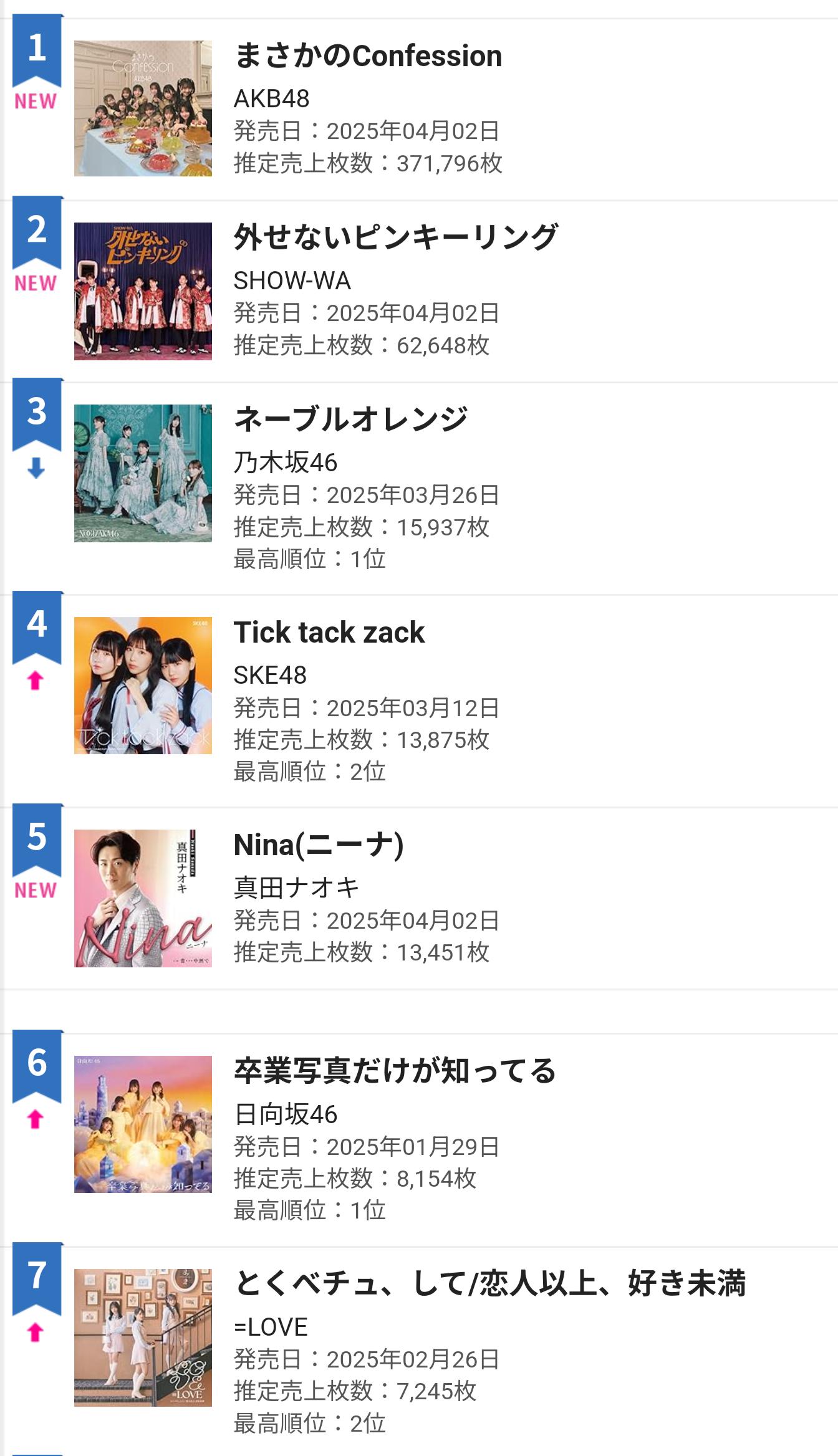This screenshot has height=1456, width=838.
Task: Open the とくベチュ、して single by =LOVE
Action: [489, 1284]
